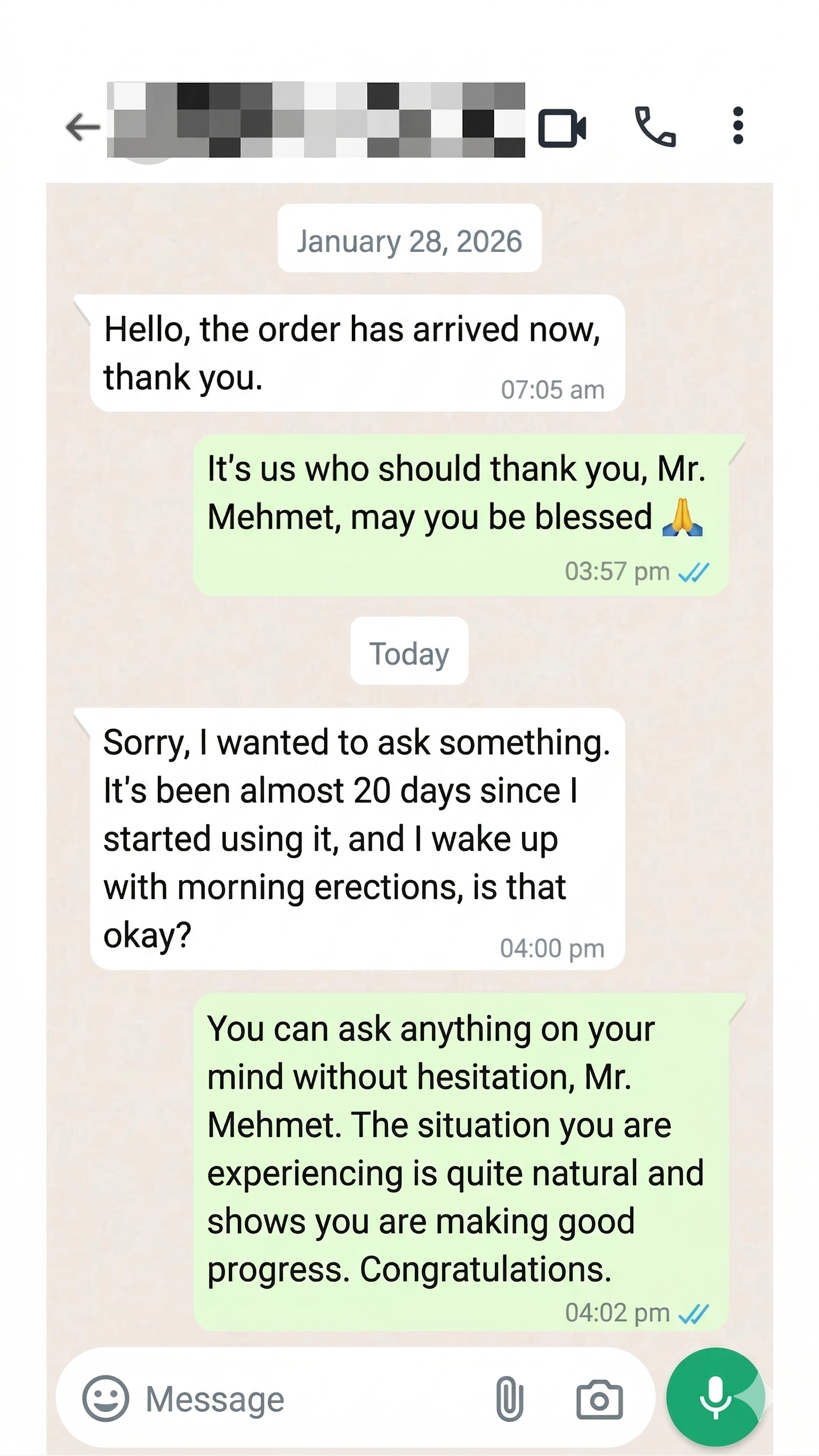Attach a file with the paperclip

tap(509, 1399)
